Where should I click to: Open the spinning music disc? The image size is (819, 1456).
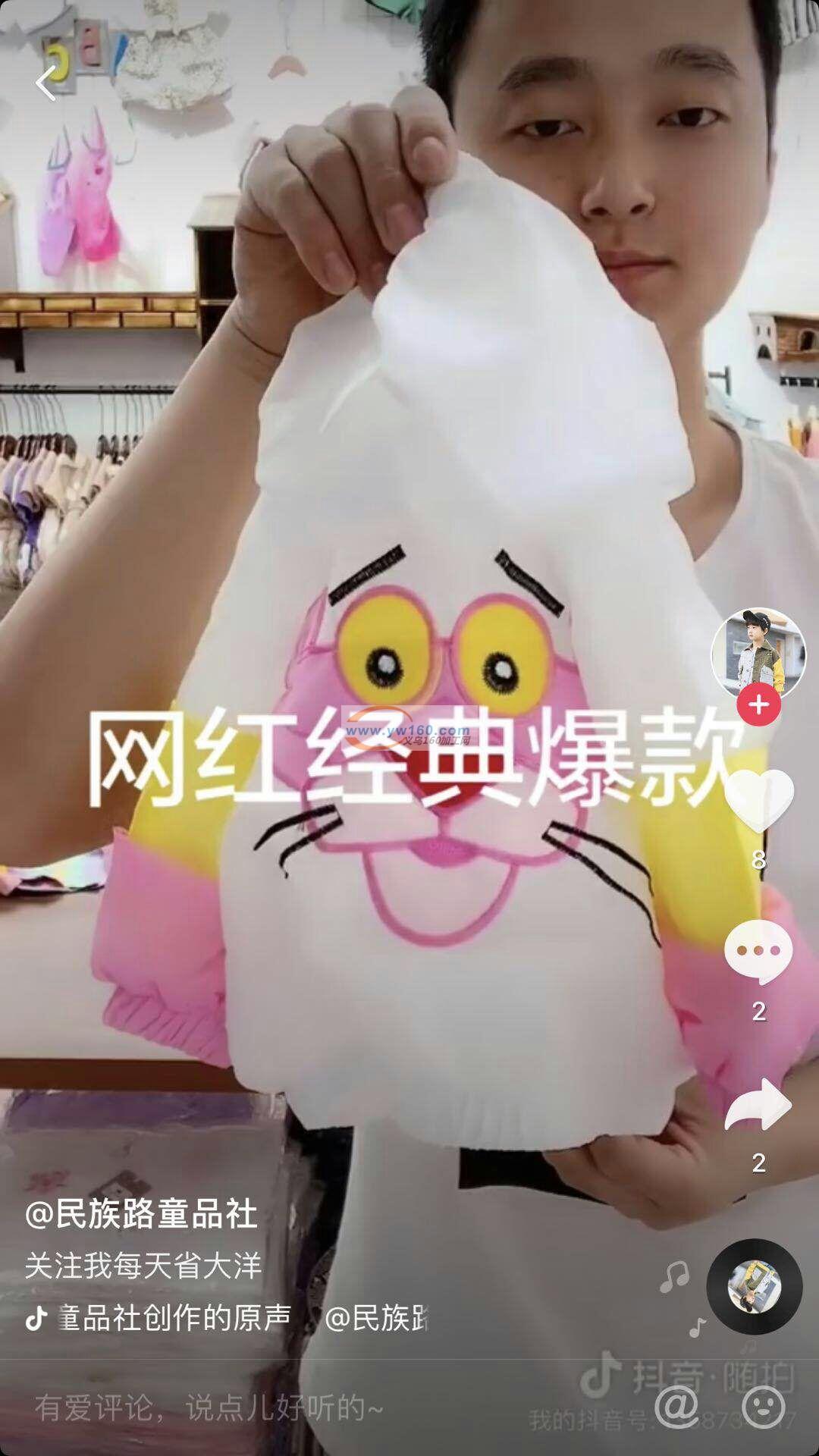pos(754,1287)
